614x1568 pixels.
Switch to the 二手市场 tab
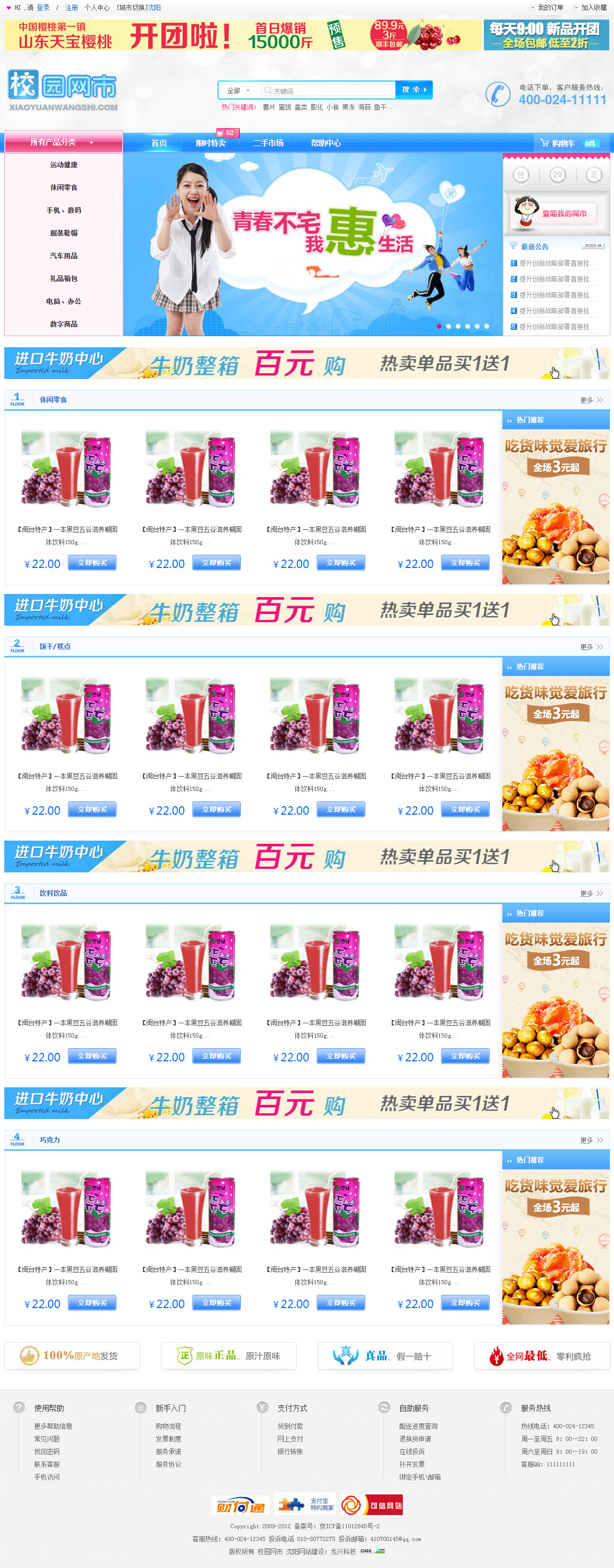tap(268, 143)
